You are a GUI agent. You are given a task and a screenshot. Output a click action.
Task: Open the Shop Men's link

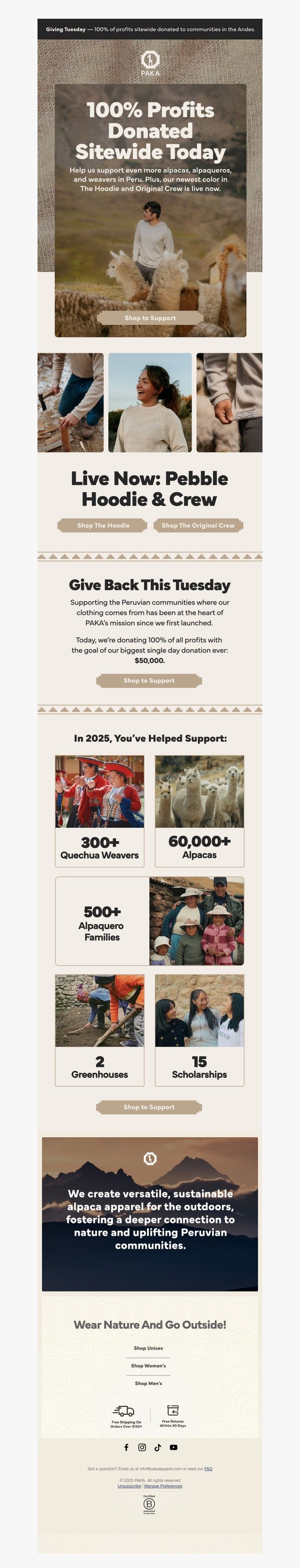(148, 1383)
